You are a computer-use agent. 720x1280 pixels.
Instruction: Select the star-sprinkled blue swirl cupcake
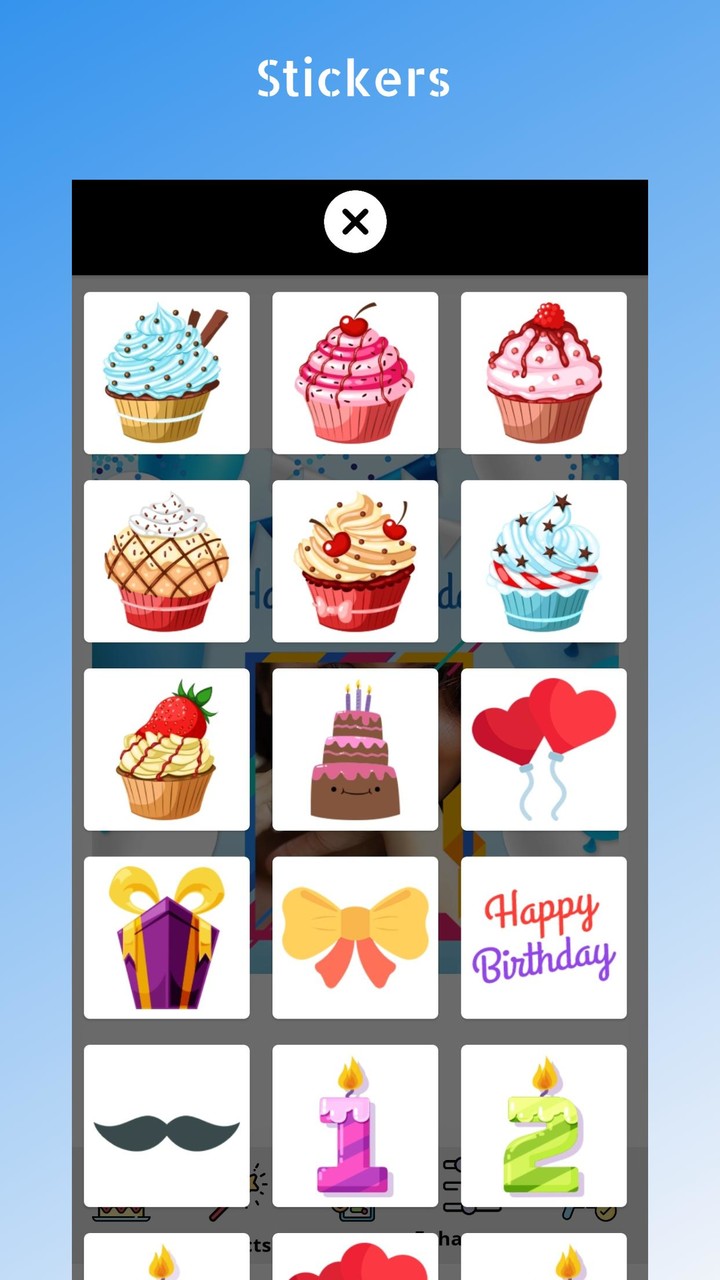[543, 561]
